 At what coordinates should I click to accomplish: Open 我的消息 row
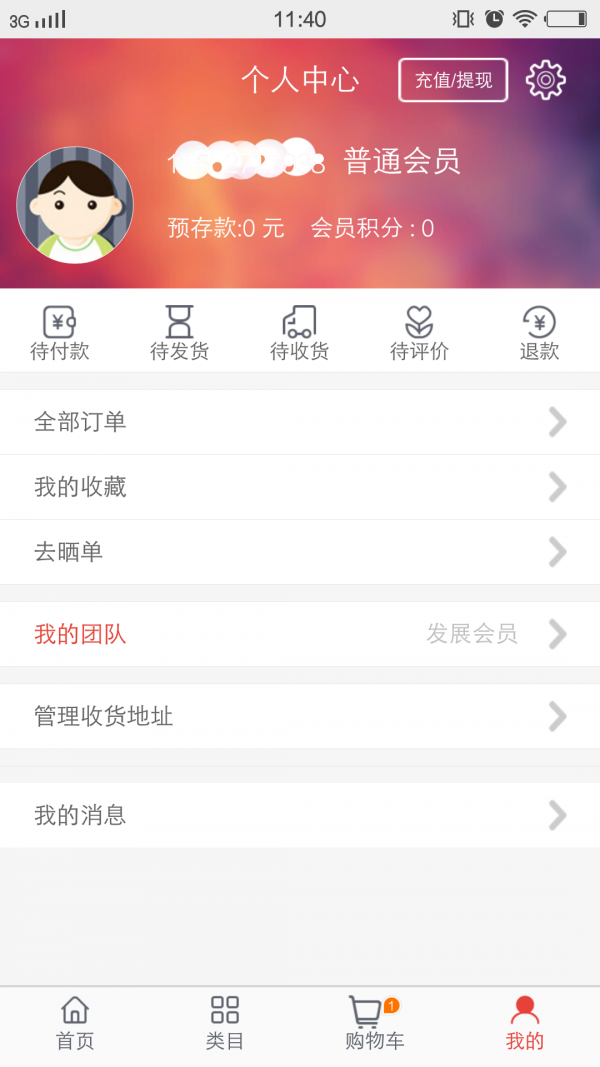(300, 815)
